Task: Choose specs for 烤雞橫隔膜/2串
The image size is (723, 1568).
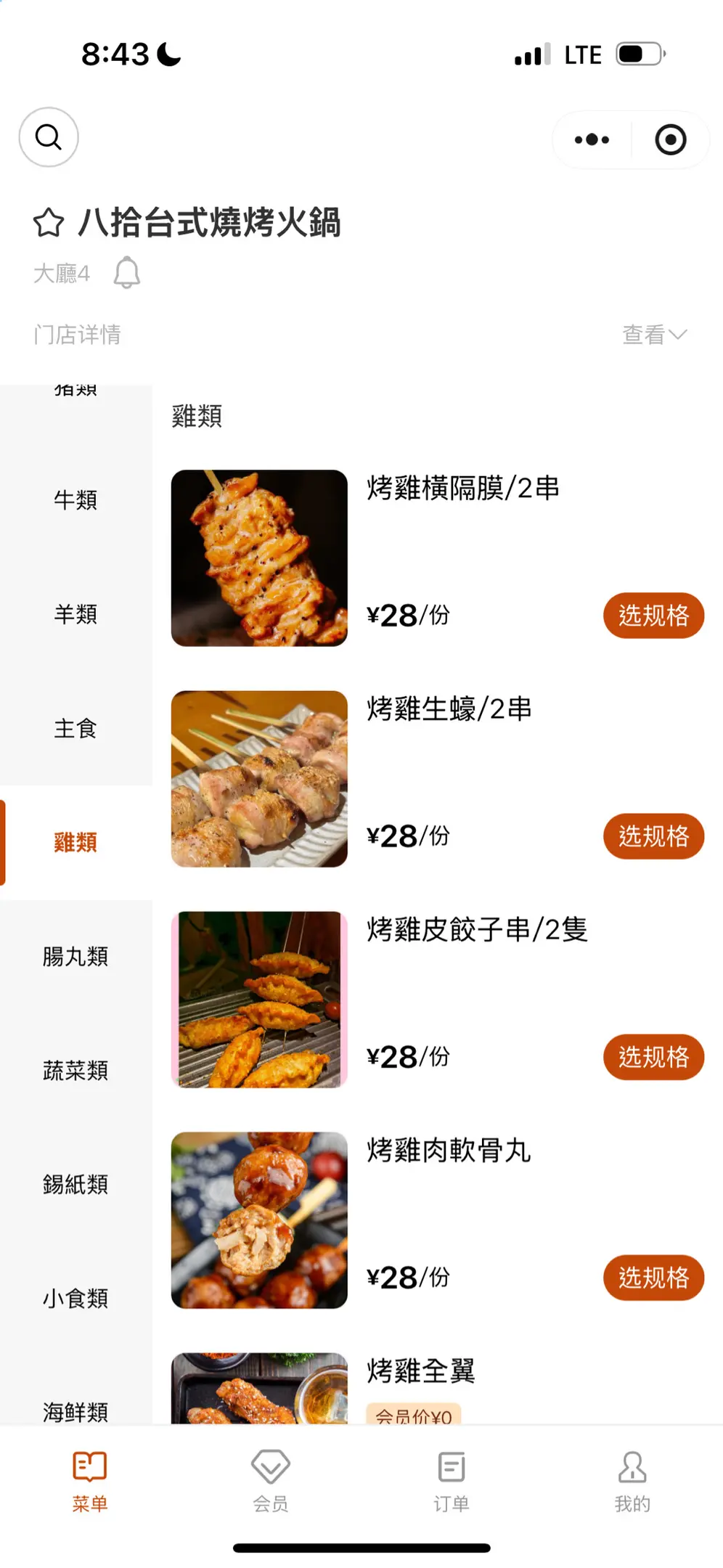Action: (653, 616)
